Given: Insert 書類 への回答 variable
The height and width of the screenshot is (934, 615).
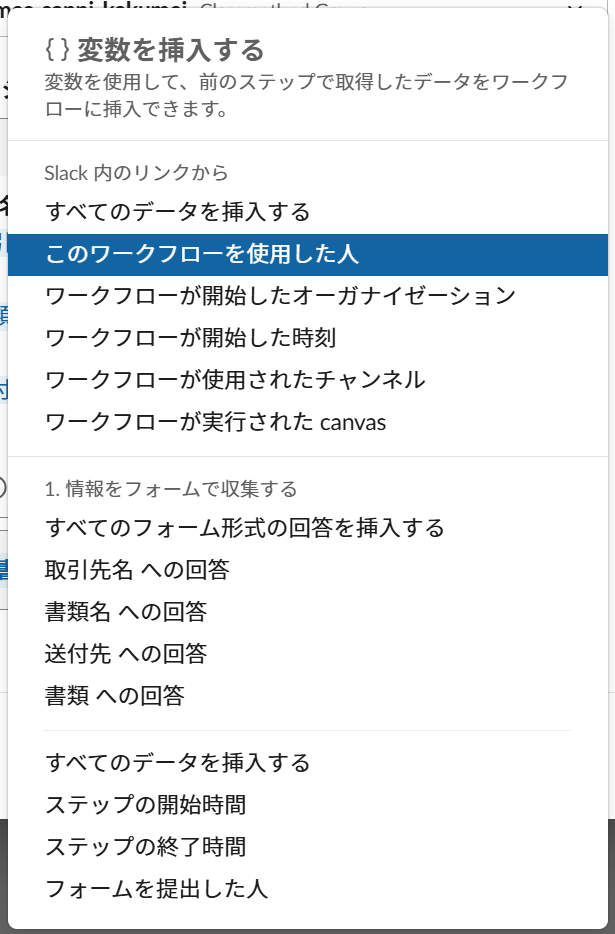Looking at the screenshot, I should pos(115,696).
